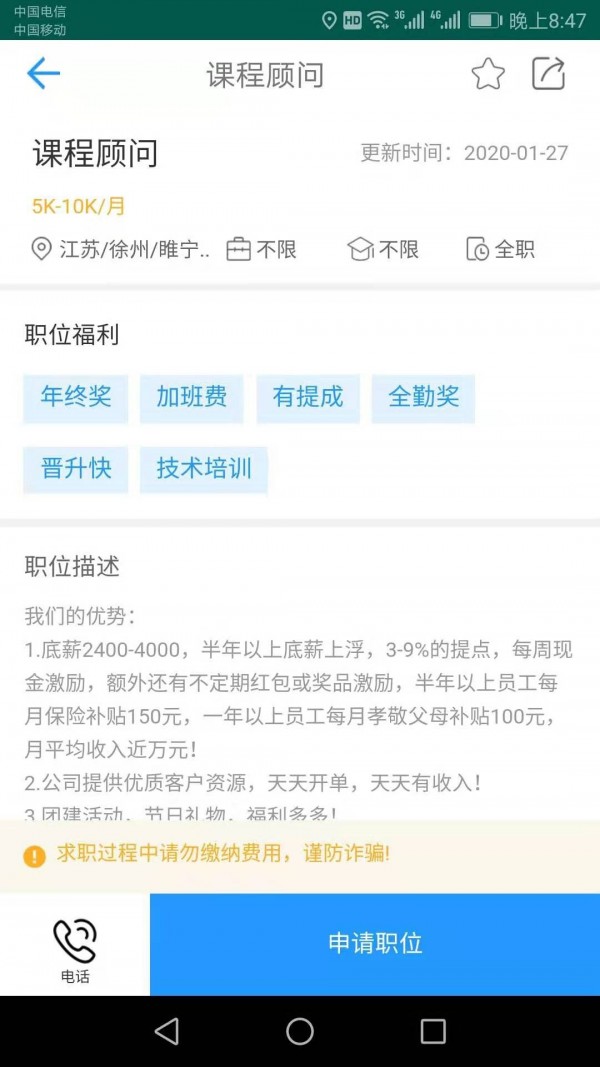
Task: Tap 申请职位 to apply
Action: (x=375, y=944)
